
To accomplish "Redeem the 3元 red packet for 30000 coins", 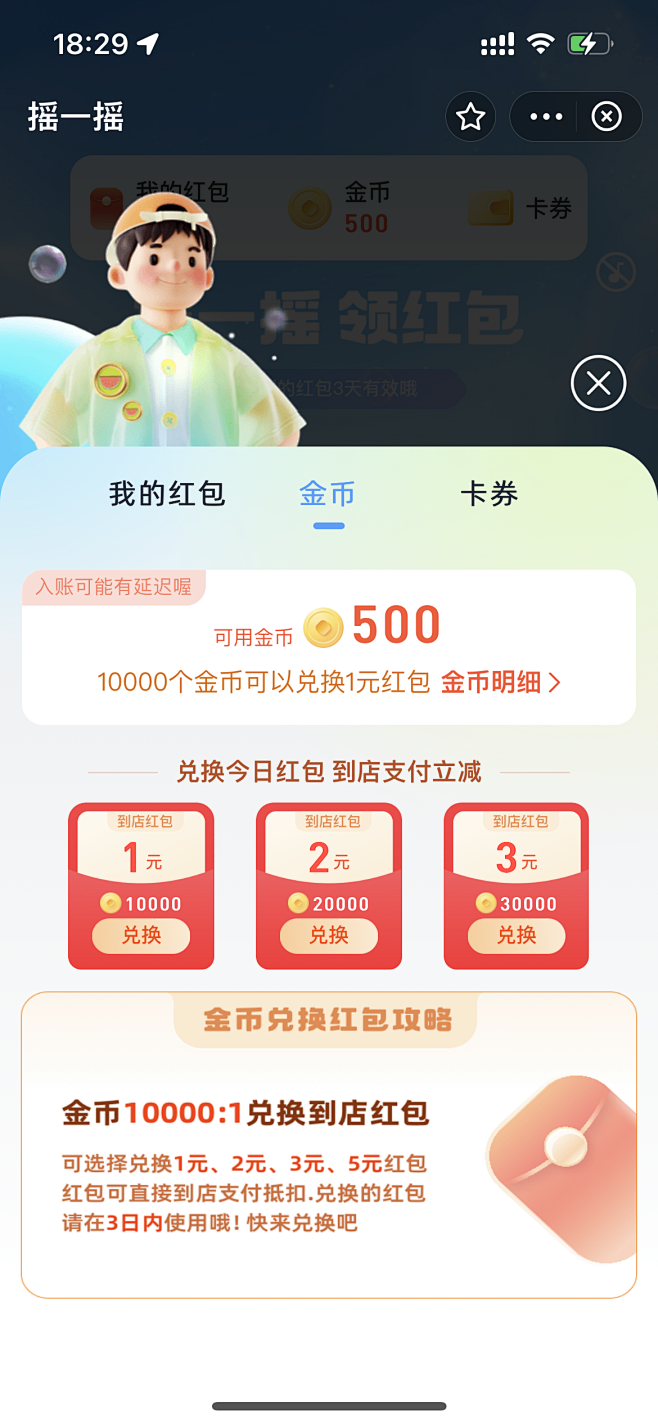I will [517, 936].
